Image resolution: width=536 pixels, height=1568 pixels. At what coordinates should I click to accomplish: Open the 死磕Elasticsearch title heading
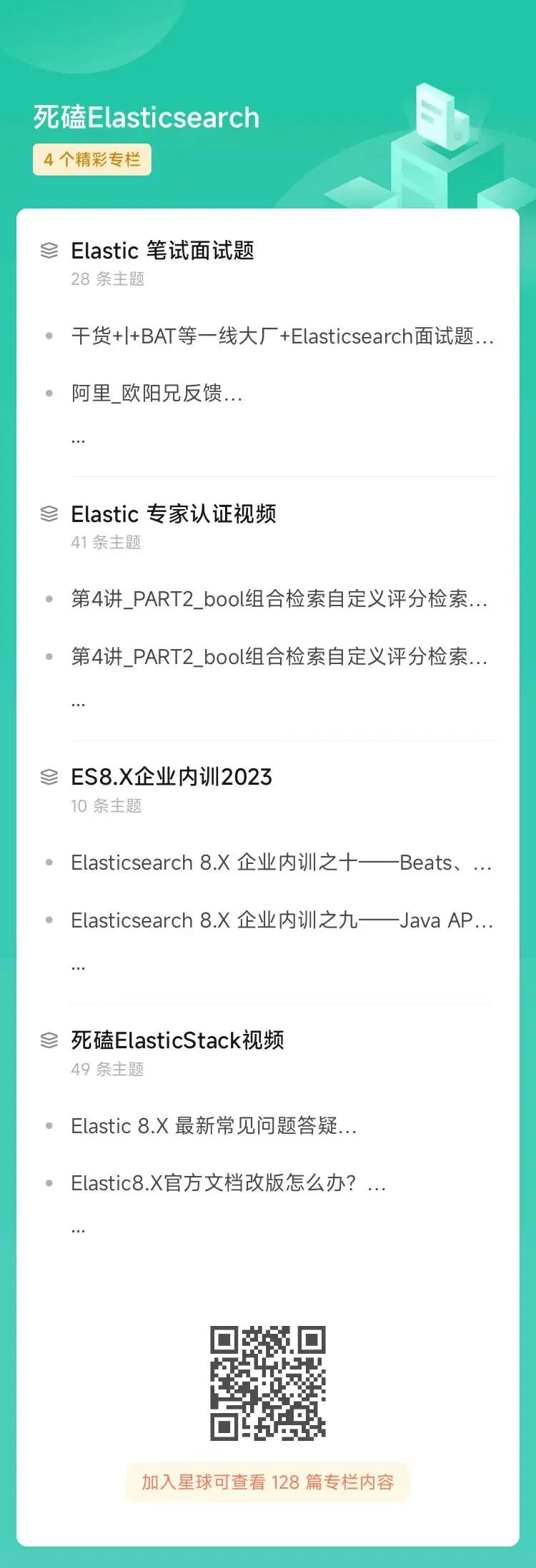click(x=146, y=117)
